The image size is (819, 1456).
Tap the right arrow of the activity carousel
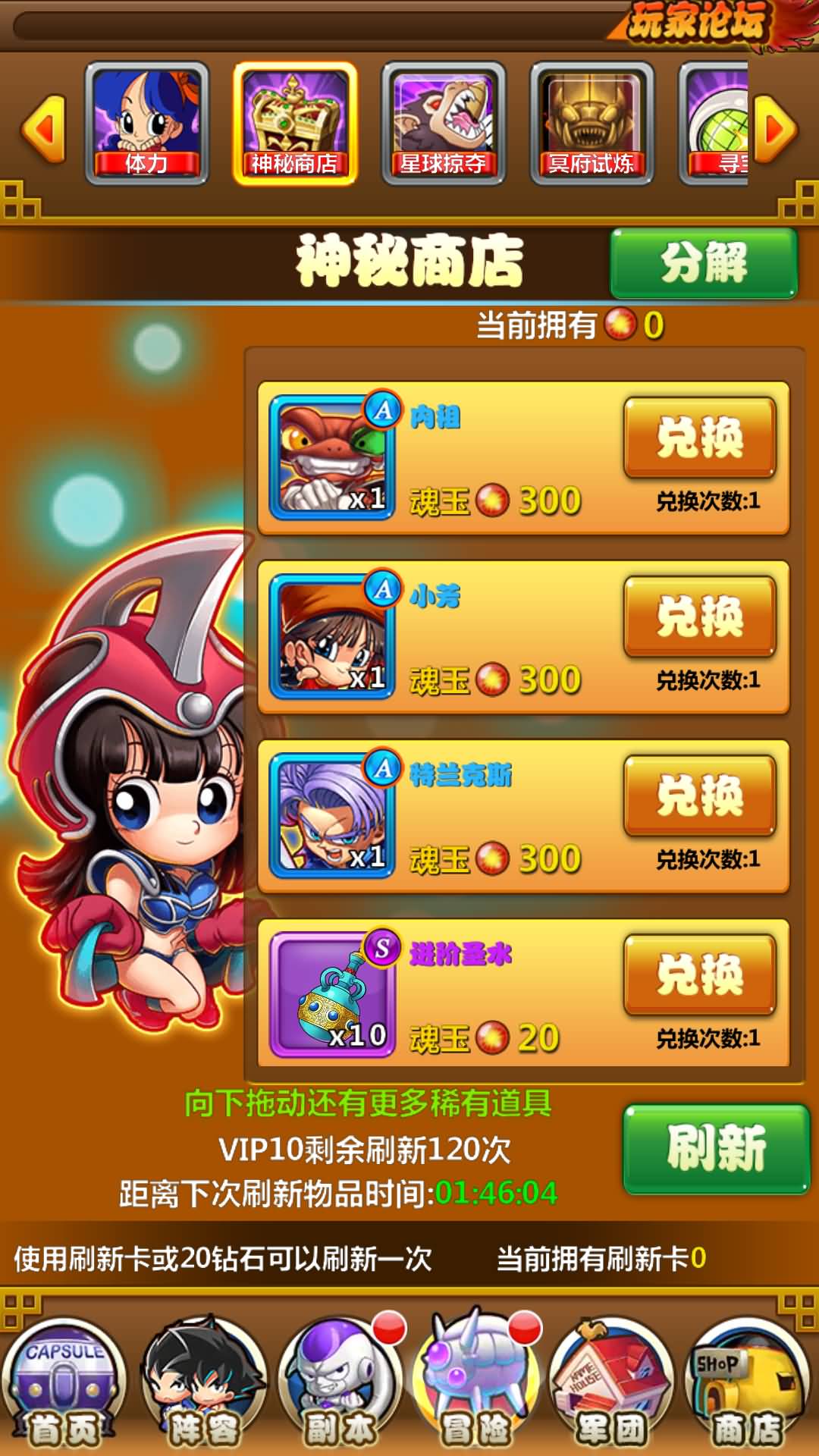click(776, 129)
